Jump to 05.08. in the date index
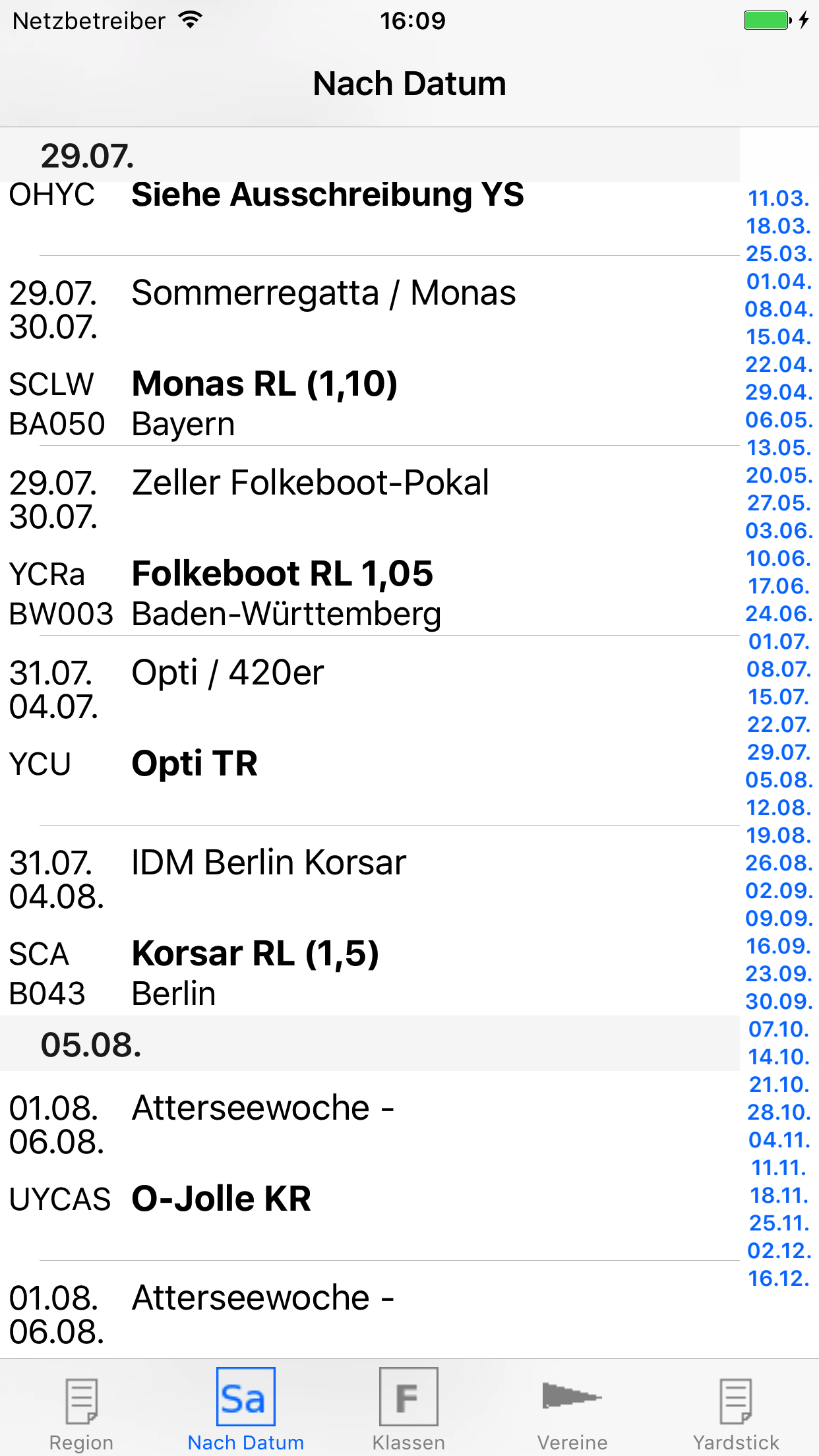The image size is (819, 1456). tap(779, 779)
